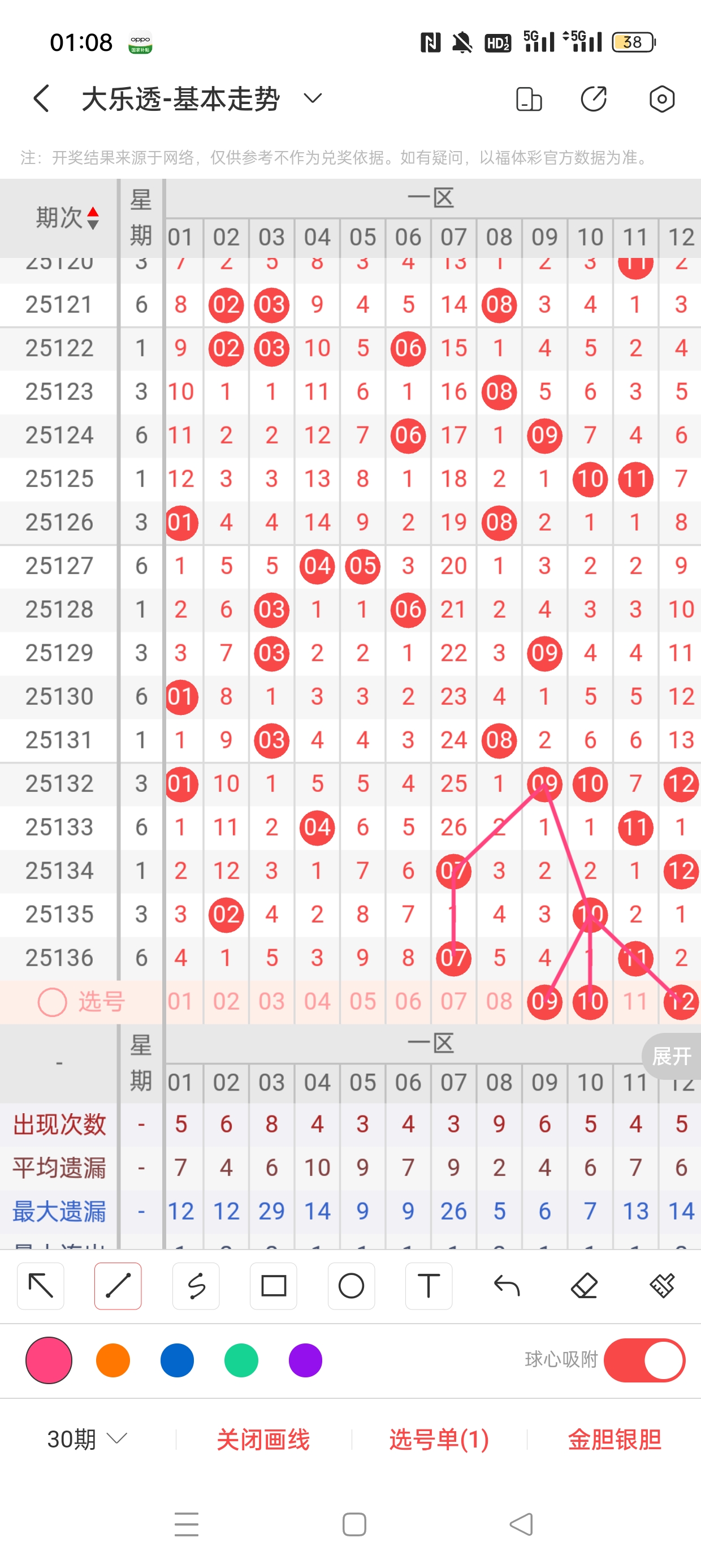Go back from the trend chart
Image resolution: width=701 pixels, height=1568 pixels.
pos(41,98)
